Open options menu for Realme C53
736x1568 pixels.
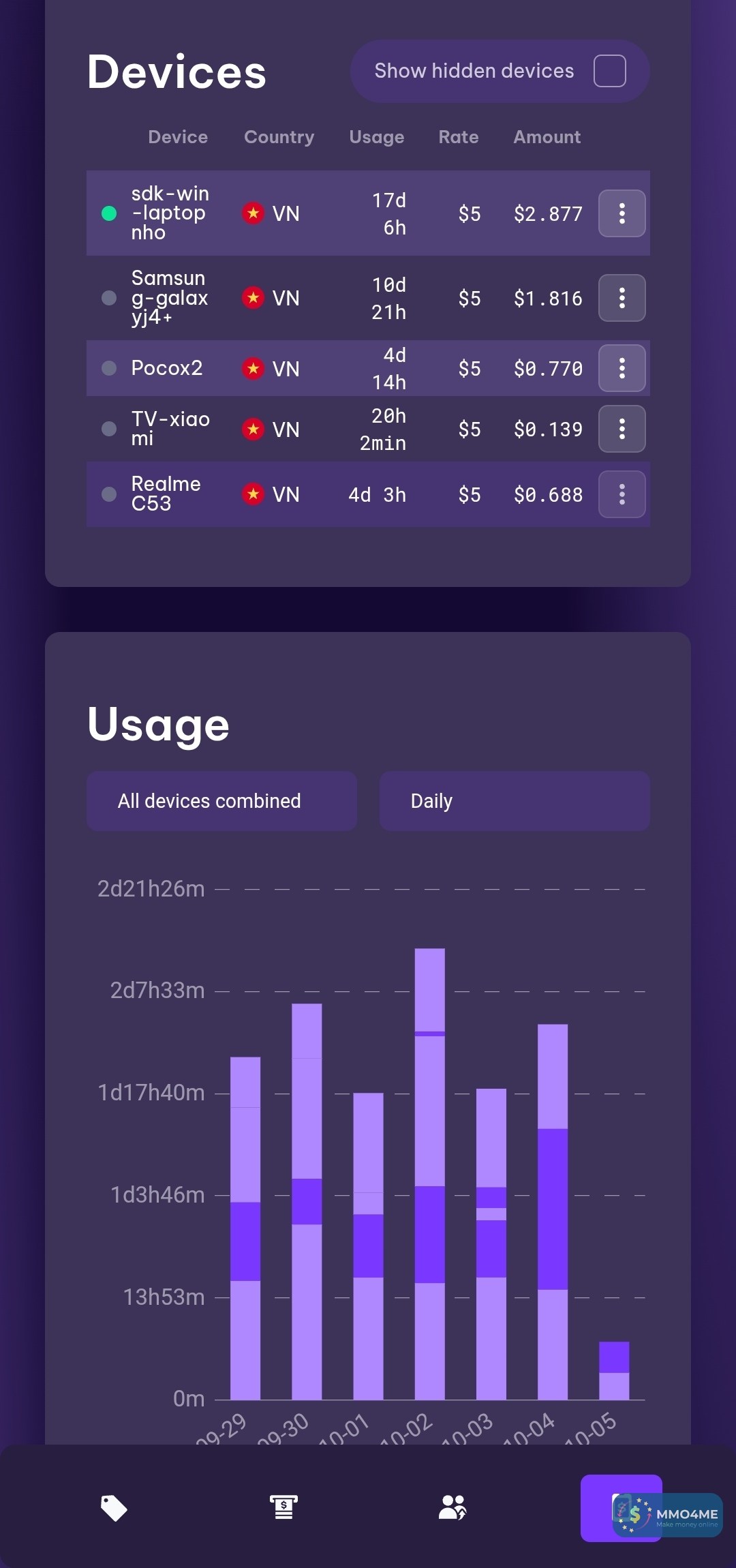click(622, 494)
